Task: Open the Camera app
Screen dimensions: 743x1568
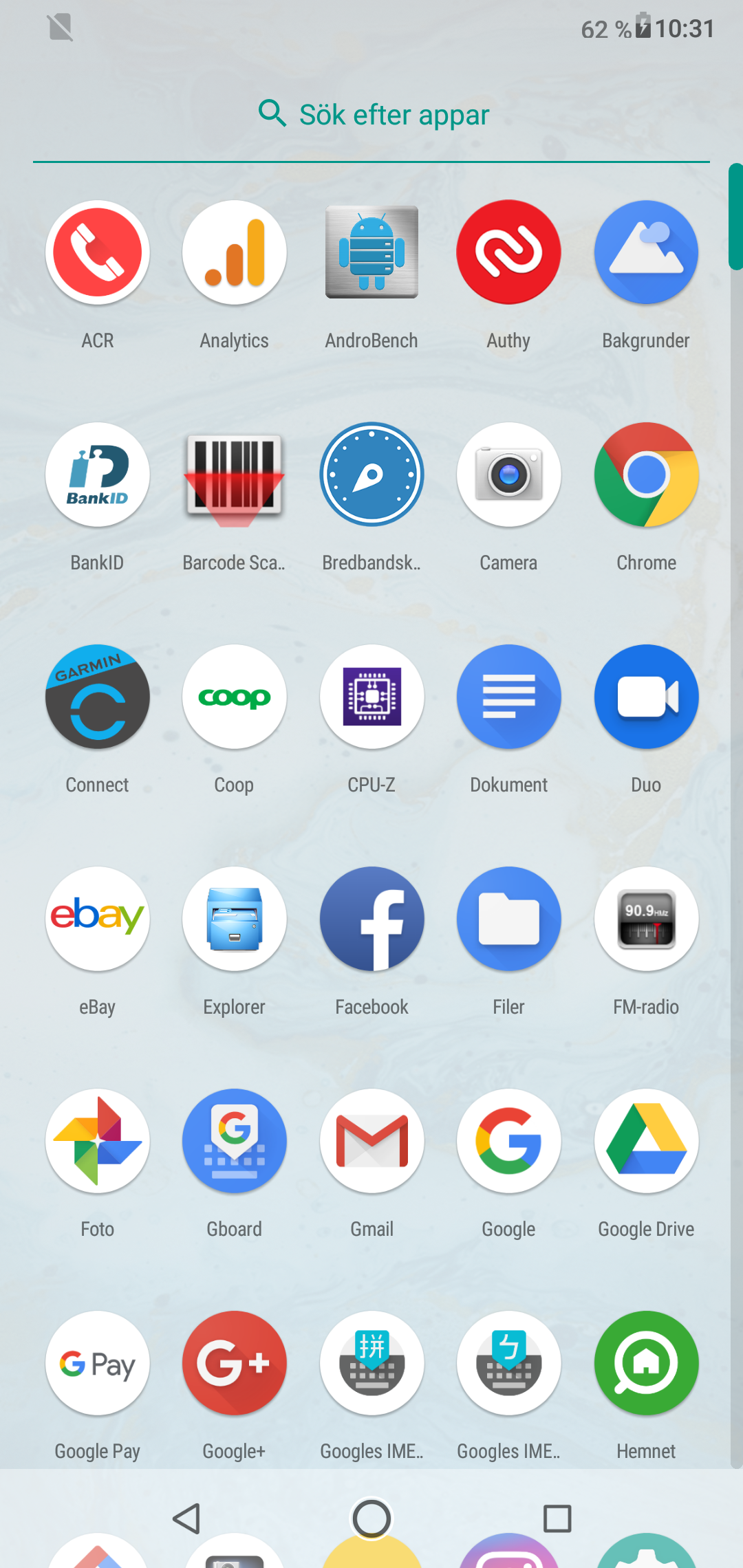Action: (x=508, y=475)
